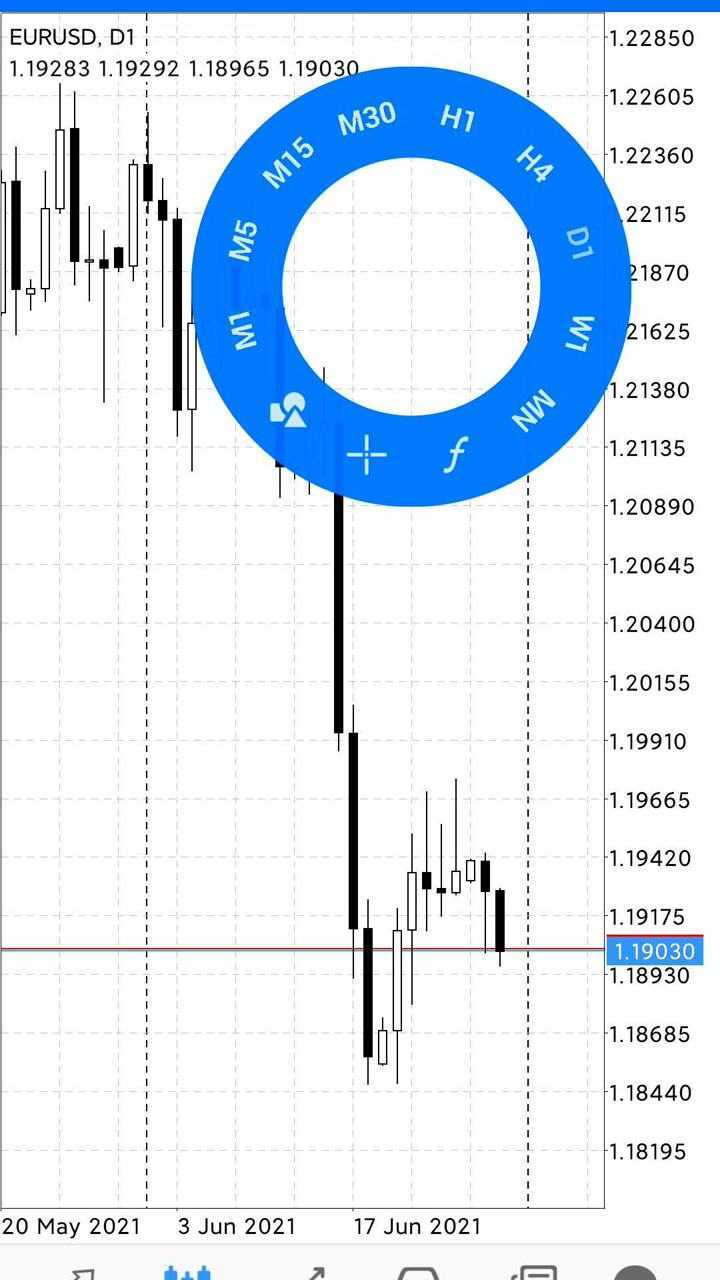Viewport: 720px width, 1280px height.
Task: Switch chart to M5 timeframe
Action: [x=243, y=241]
